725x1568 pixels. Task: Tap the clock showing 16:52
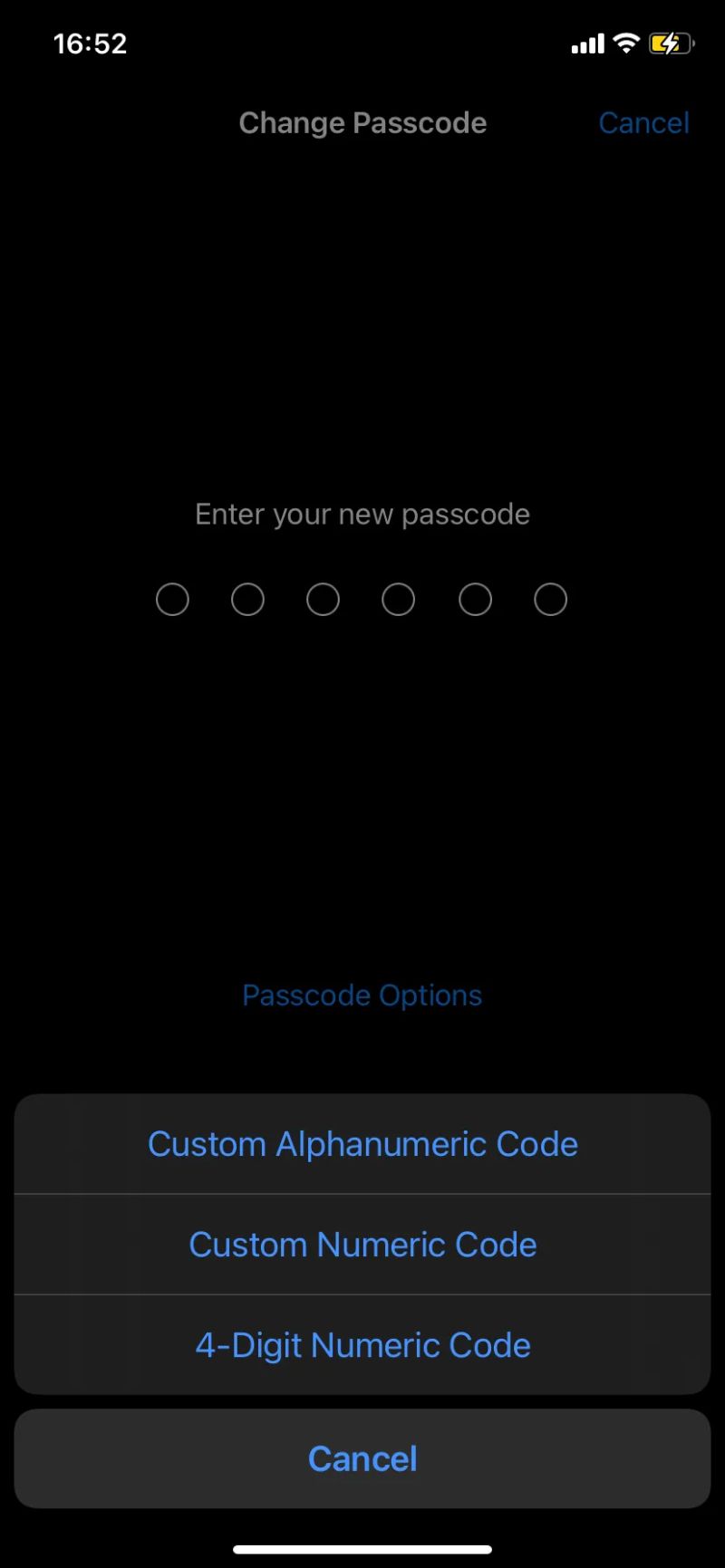(x=89, y=43)
